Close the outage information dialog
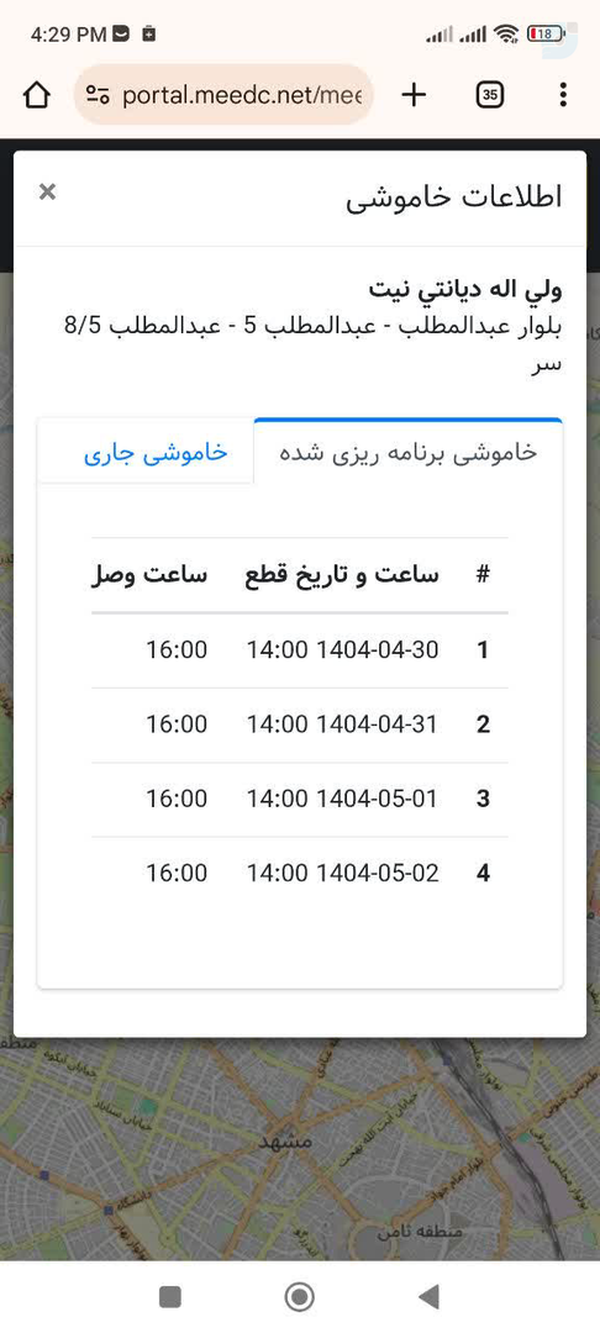The image size is (600, 1333). coord(47,192)
